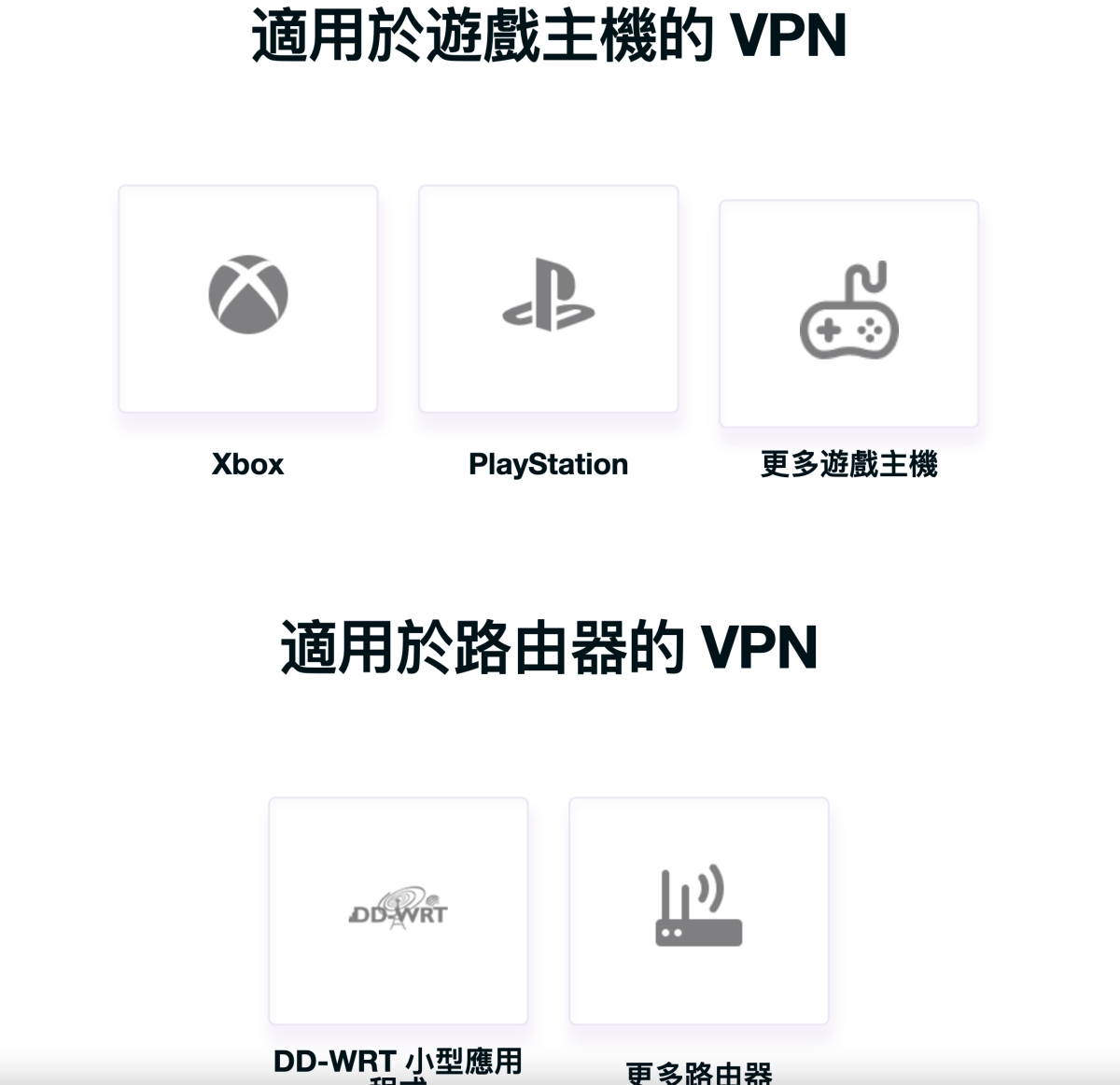Open the Xbox VPN card
The image size is (1120, 1085).
pyautogui.click(x=248, y=299)
